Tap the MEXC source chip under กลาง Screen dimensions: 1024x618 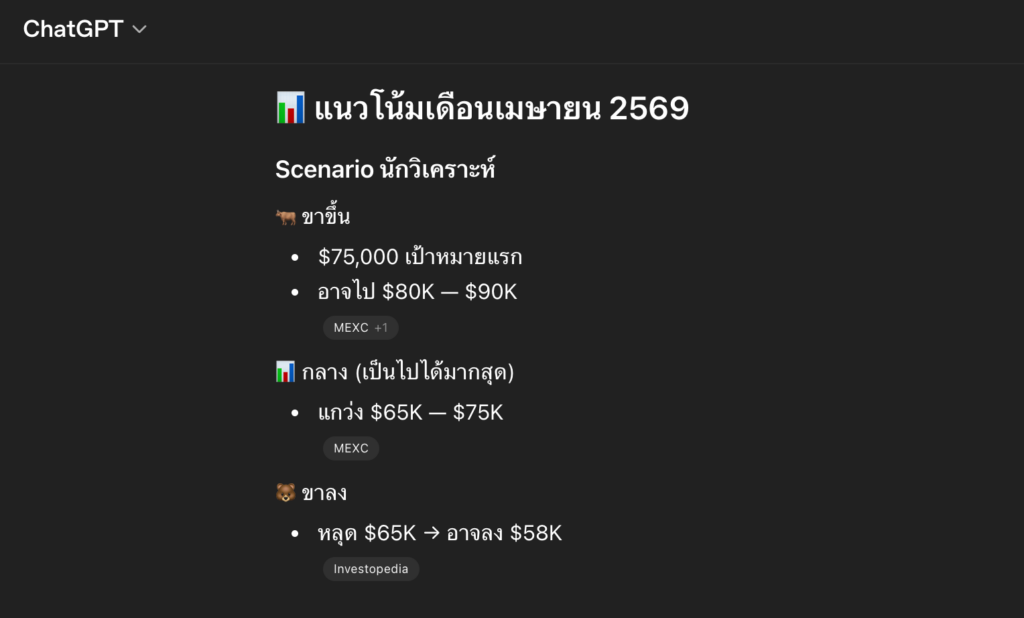pos(351,449)
